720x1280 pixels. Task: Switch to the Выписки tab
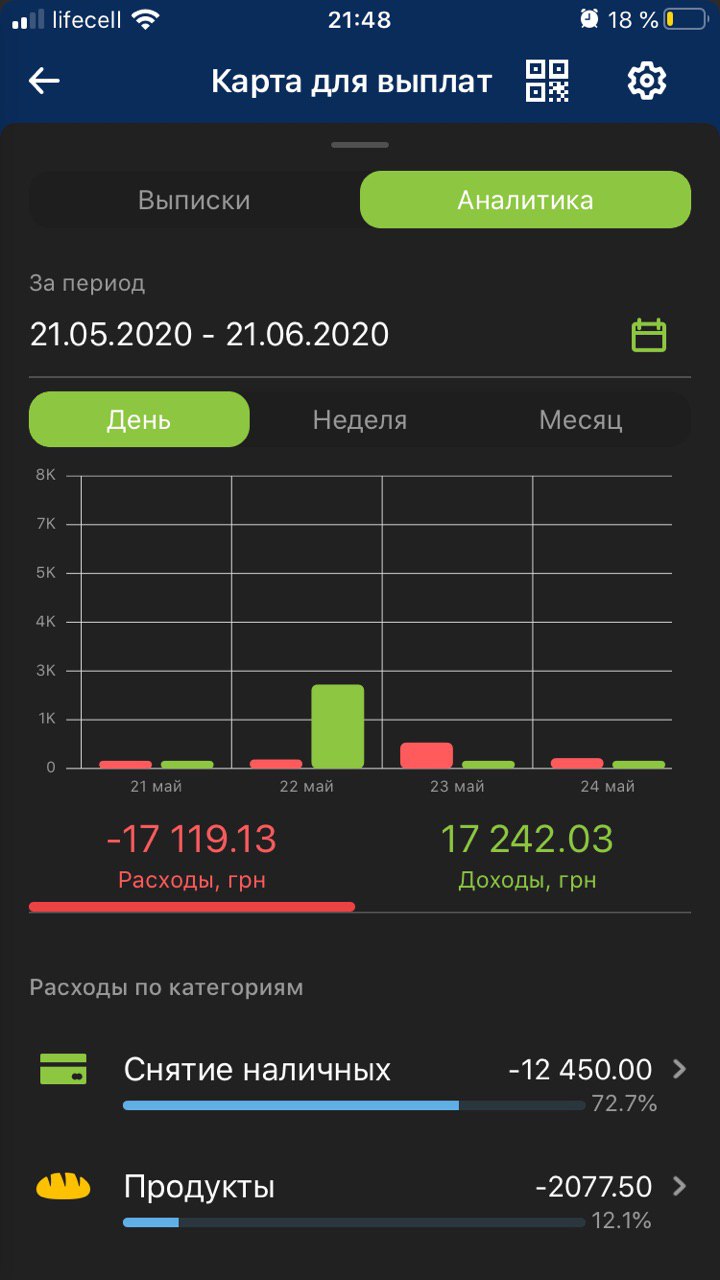coord(194,200)
